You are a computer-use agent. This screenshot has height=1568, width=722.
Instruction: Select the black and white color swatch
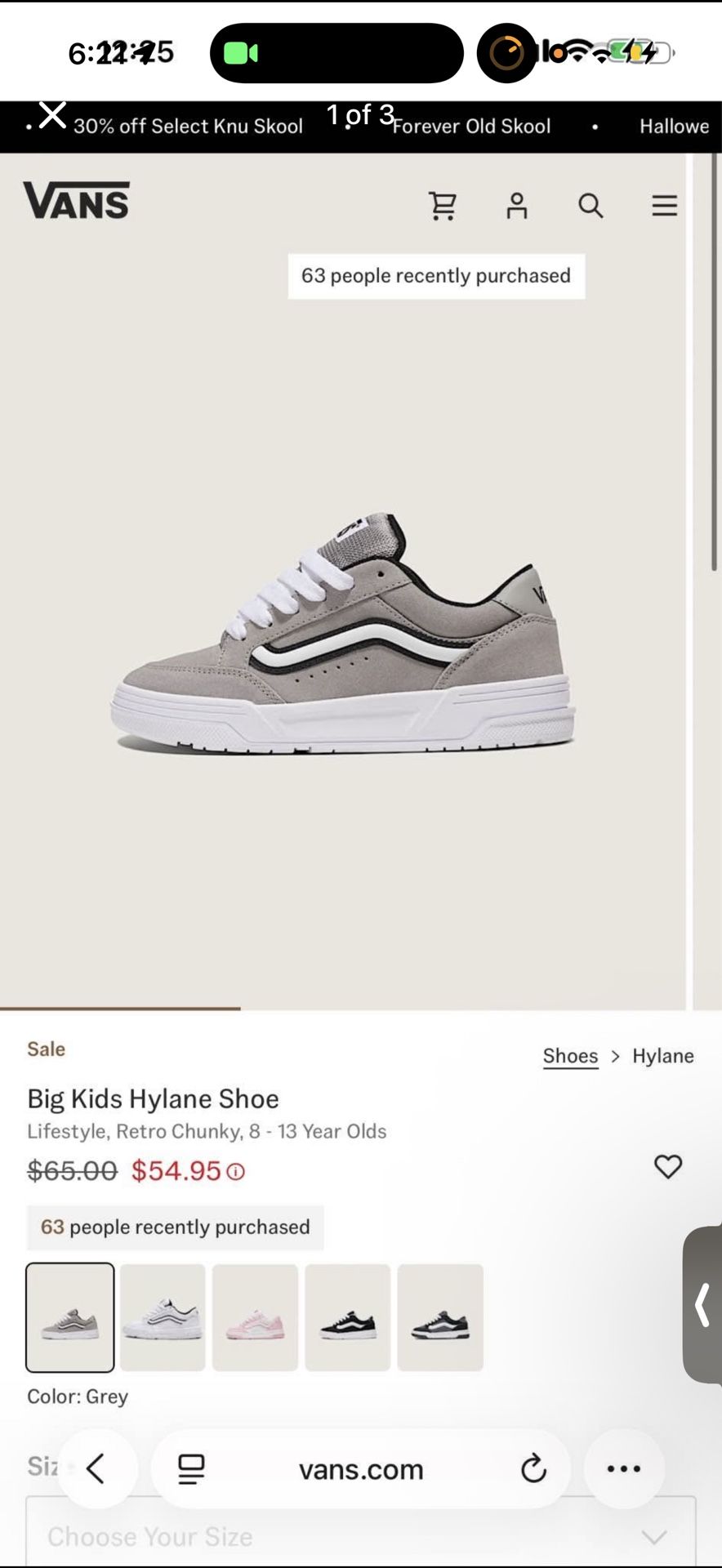click(x=348, y=1317)
